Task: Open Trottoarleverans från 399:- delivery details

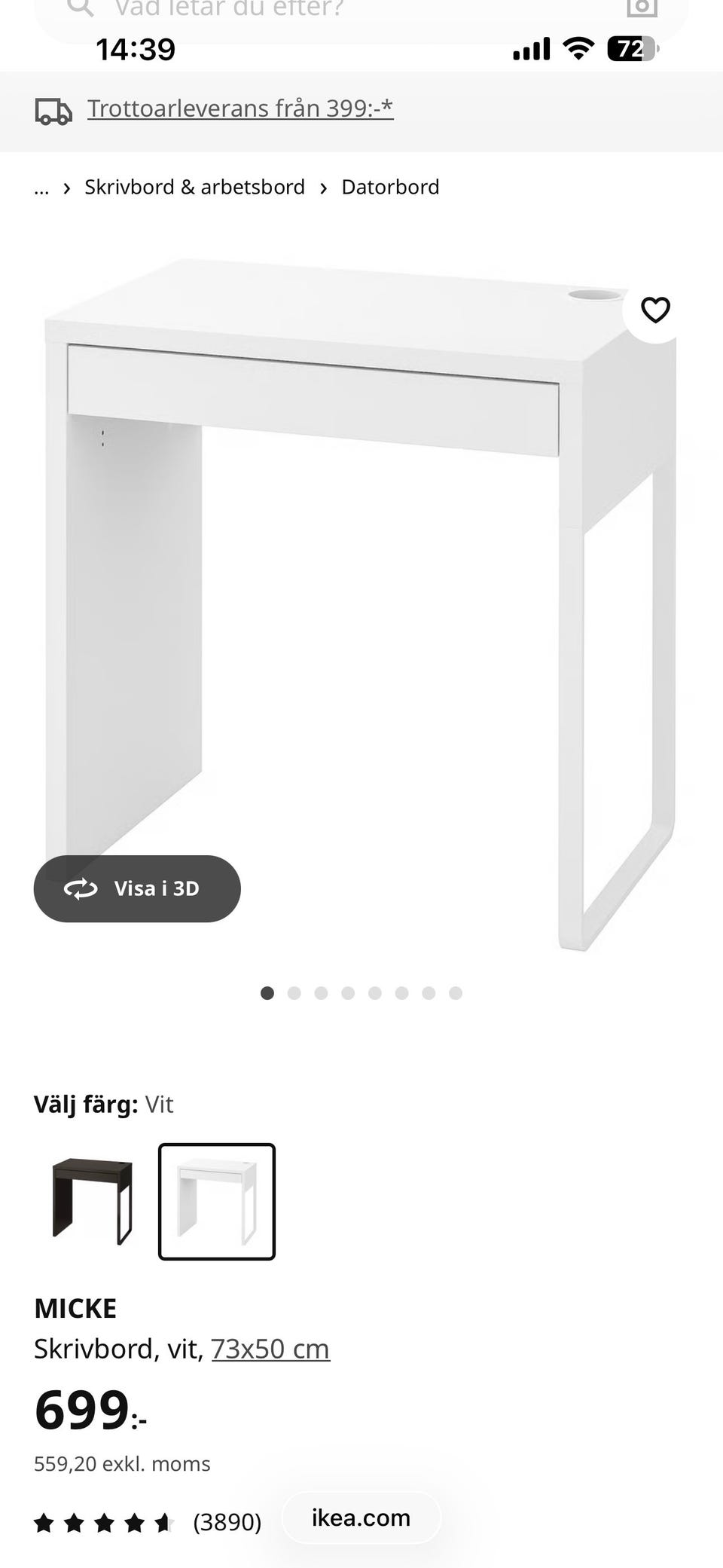Action: tap(239, 108)
